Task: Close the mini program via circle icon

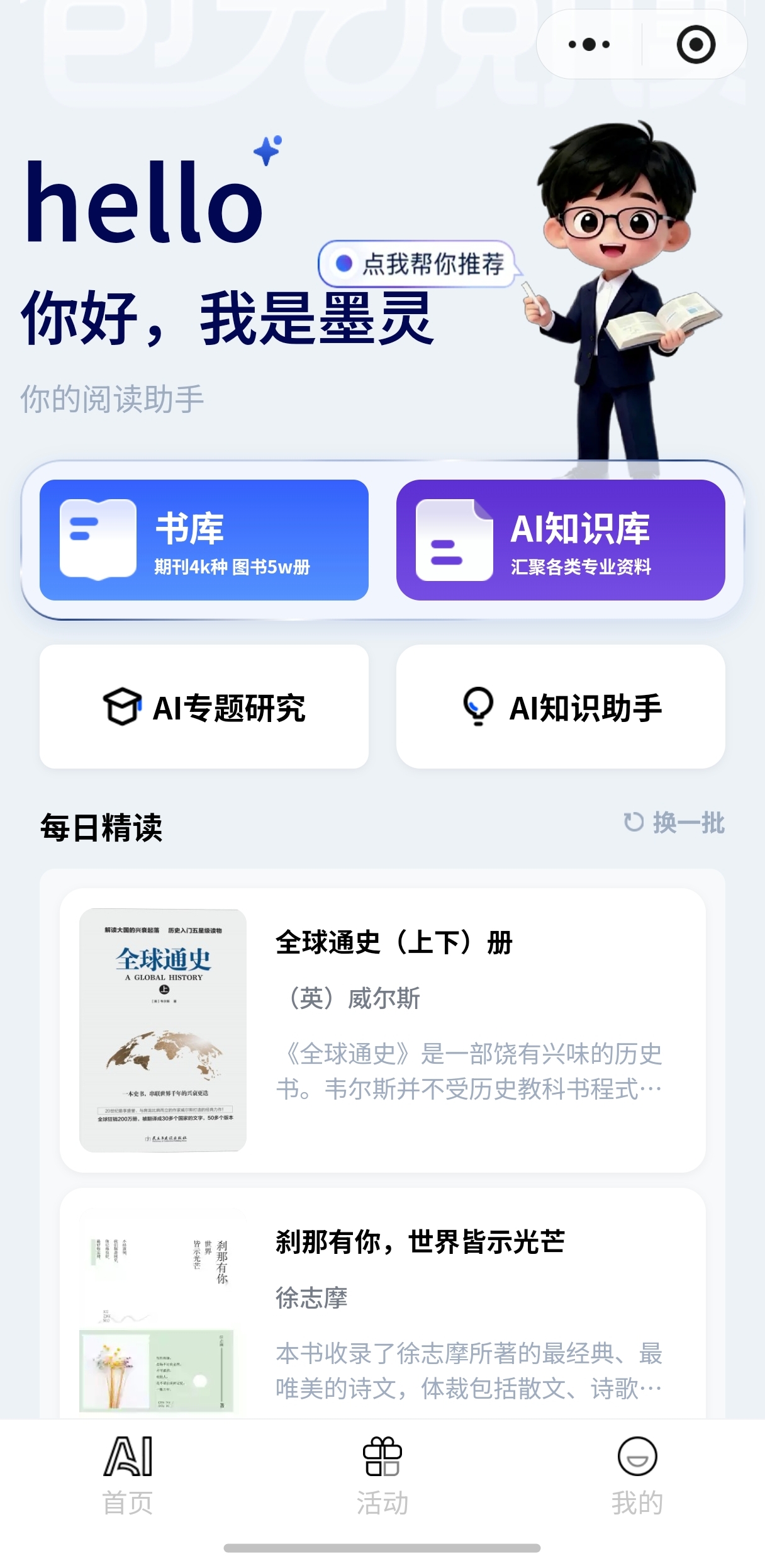Action: 696,45
